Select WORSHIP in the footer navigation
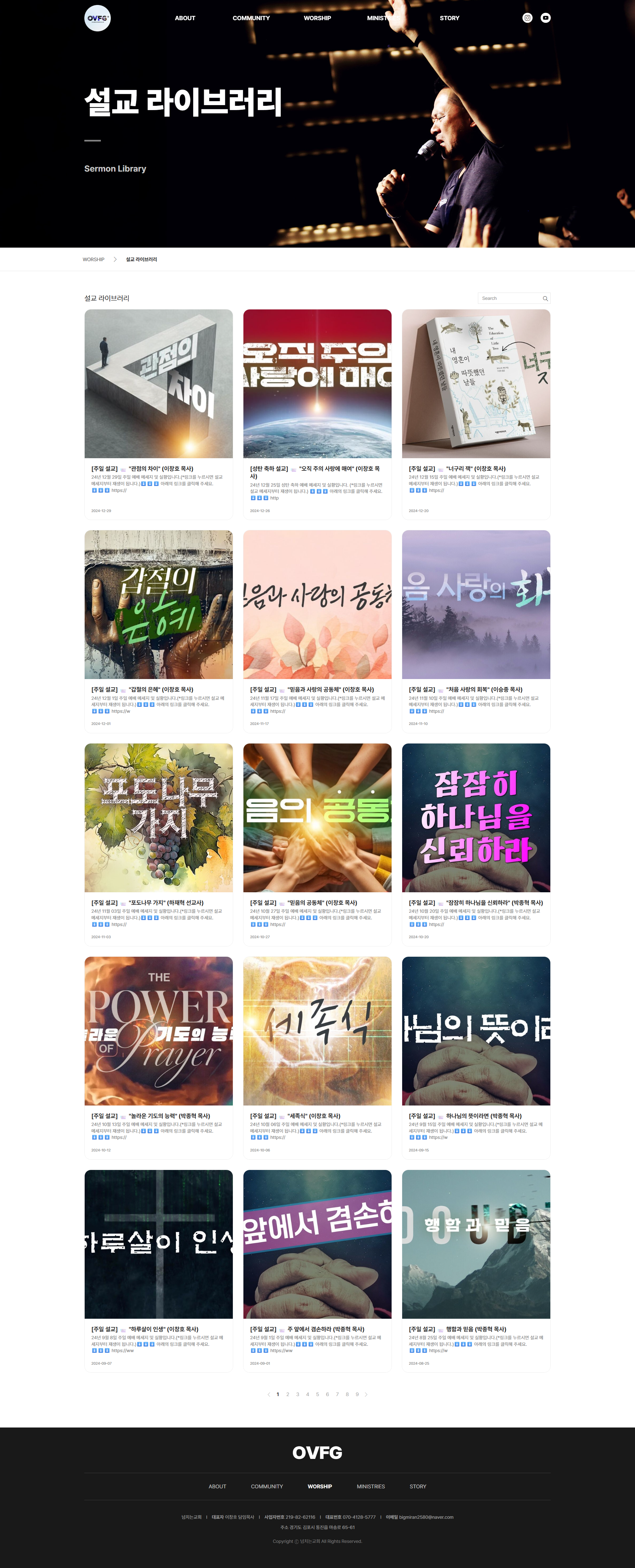The height and width of the screenshot is (1568, 635). [x=319, y=1486]
